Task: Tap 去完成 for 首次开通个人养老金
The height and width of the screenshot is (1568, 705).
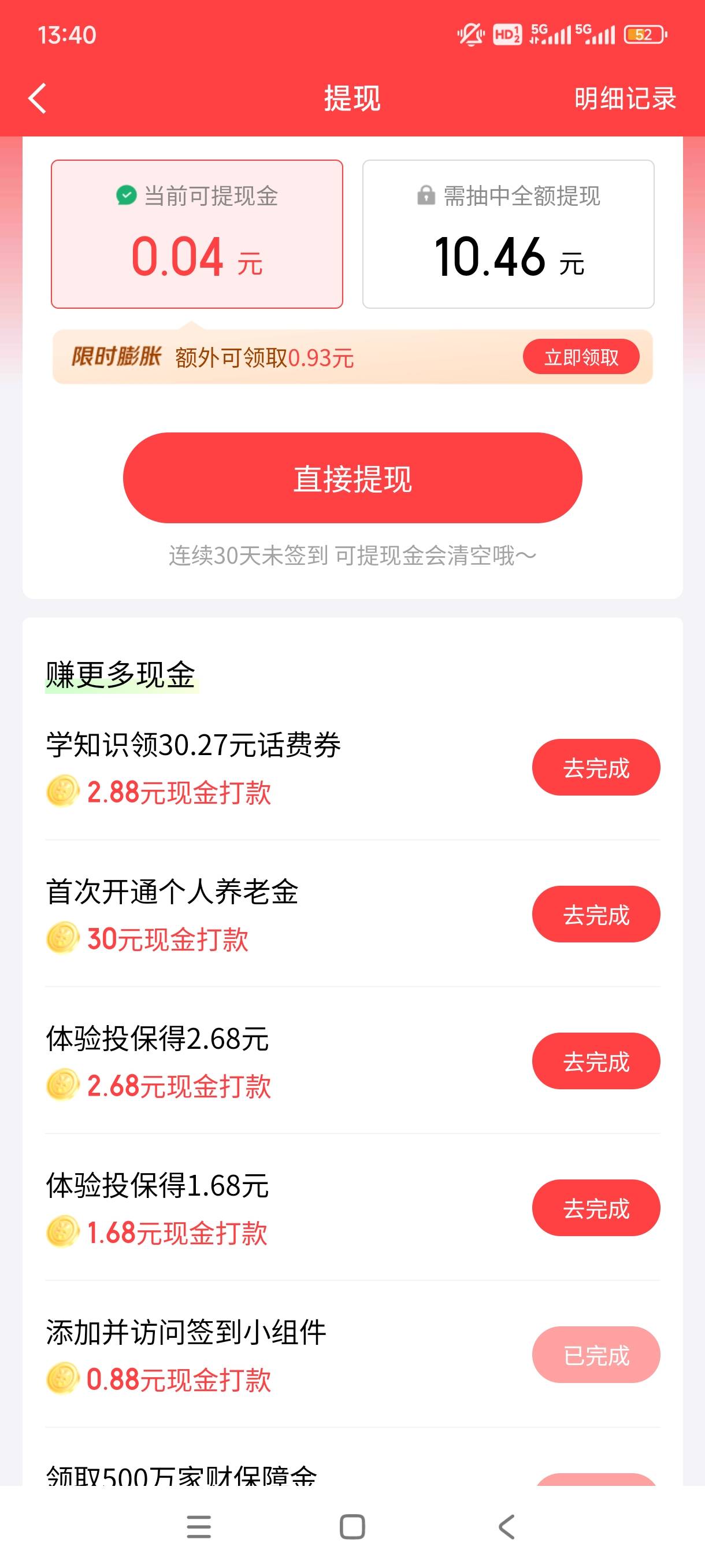Action: pyautogui.click(x=596, y=914)
